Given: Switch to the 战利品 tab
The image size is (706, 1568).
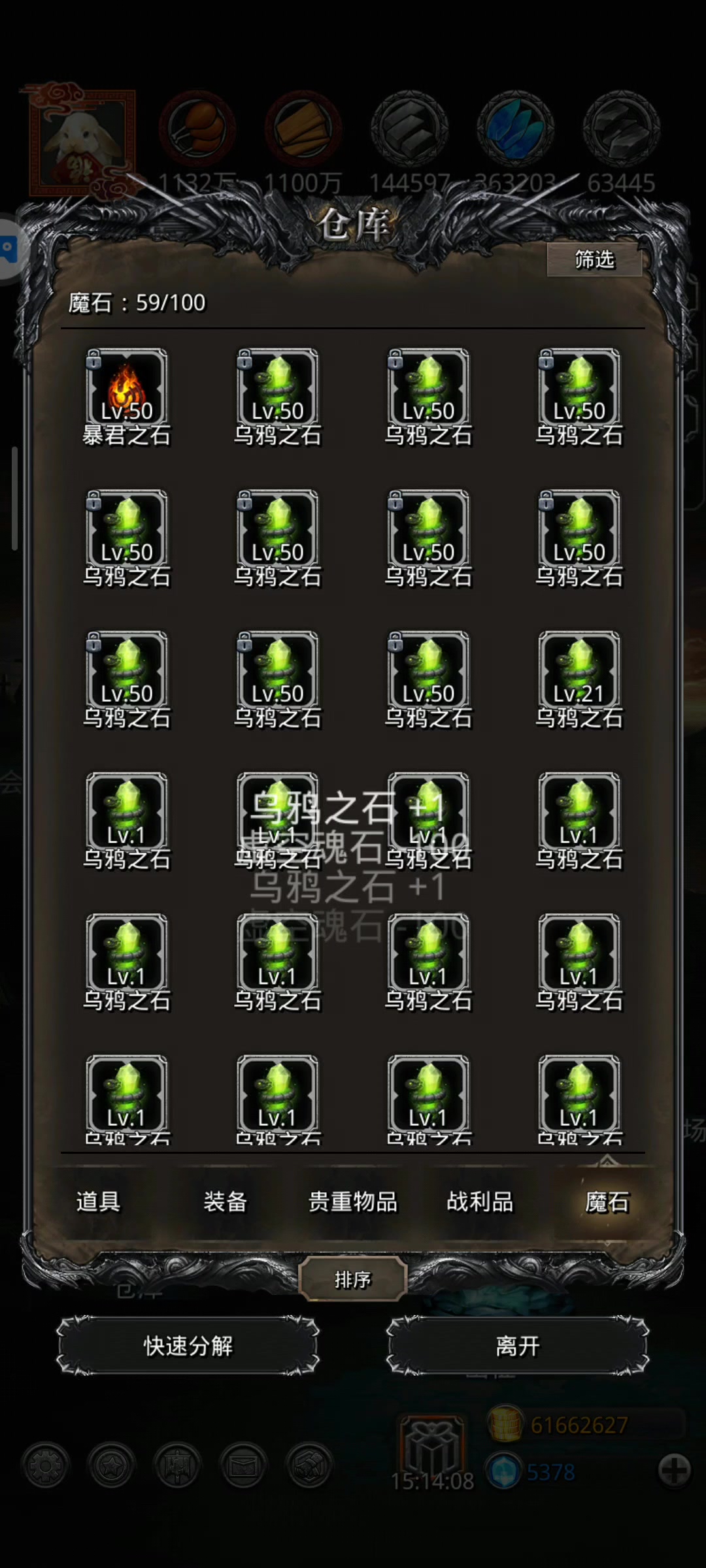Looking at the screenshot, I should point(480,1201).
